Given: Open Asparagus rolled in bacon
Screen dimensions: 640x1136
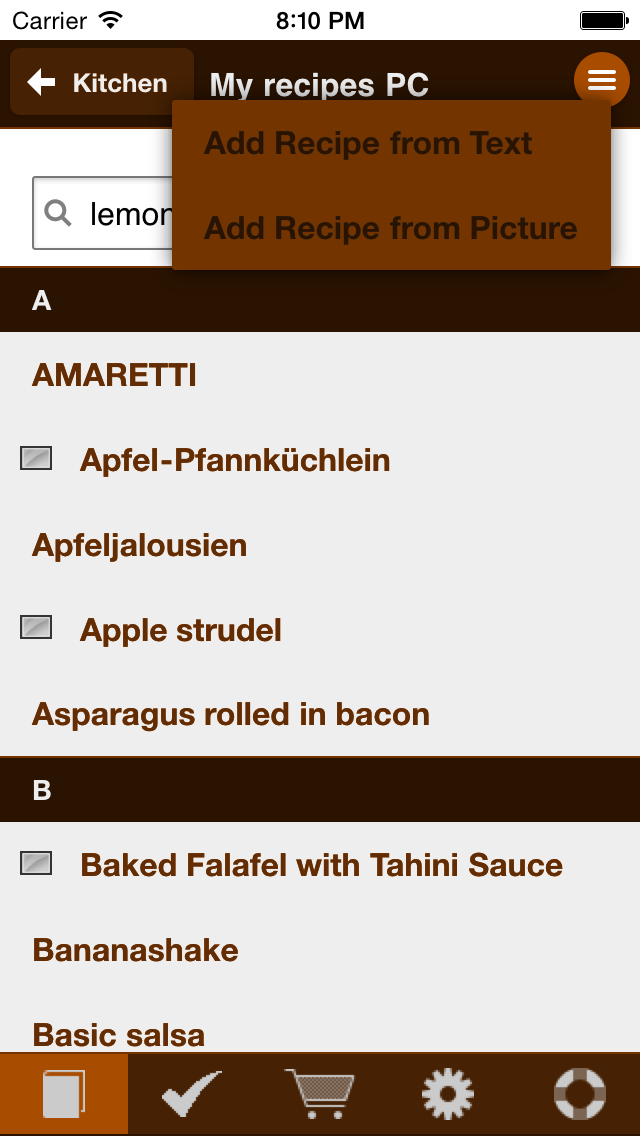Looking at the screenshot, I should (320, 714).
